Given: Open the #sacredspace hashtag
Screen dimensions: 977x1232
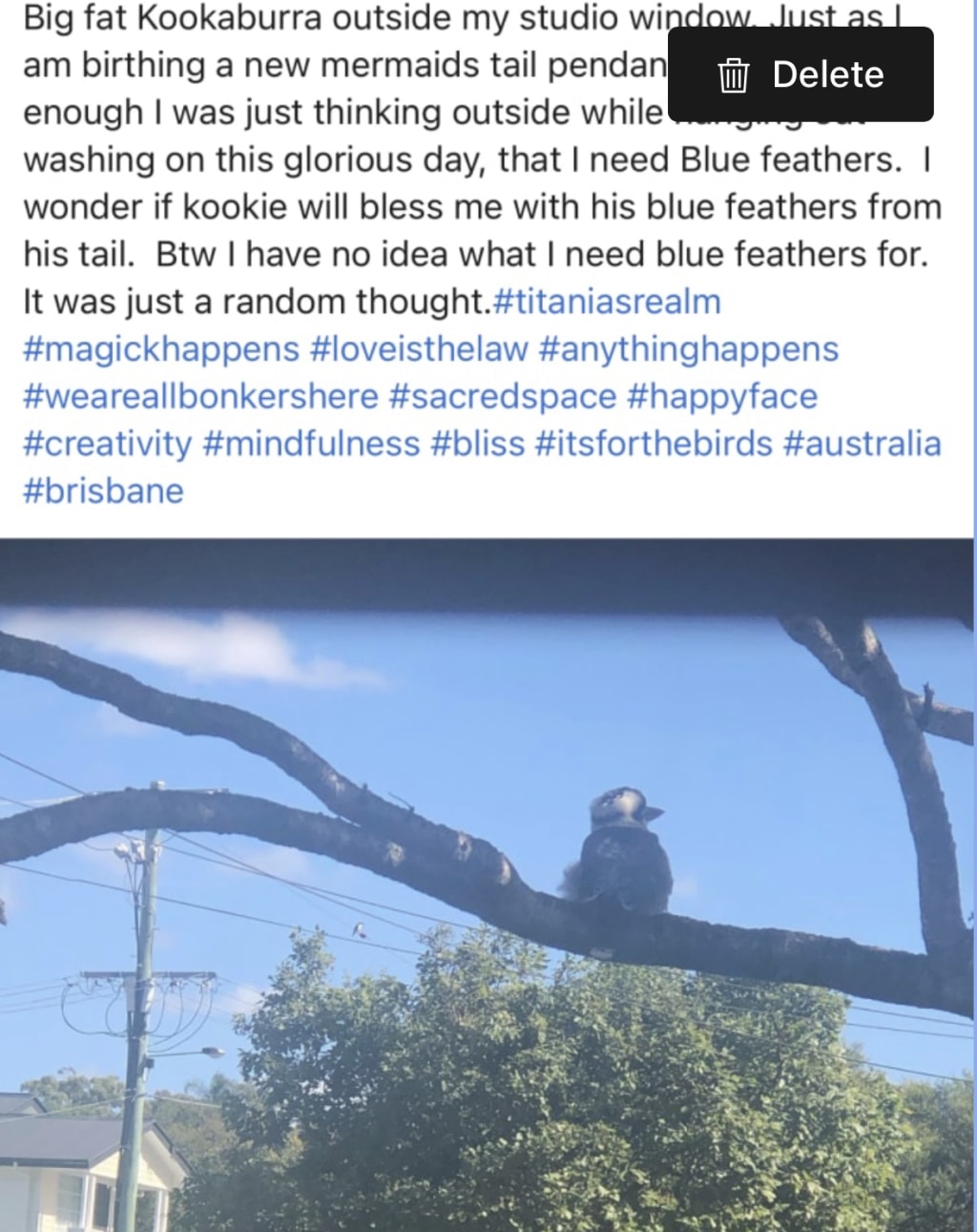Looking at the screenshot, I should tap(502, 397).
